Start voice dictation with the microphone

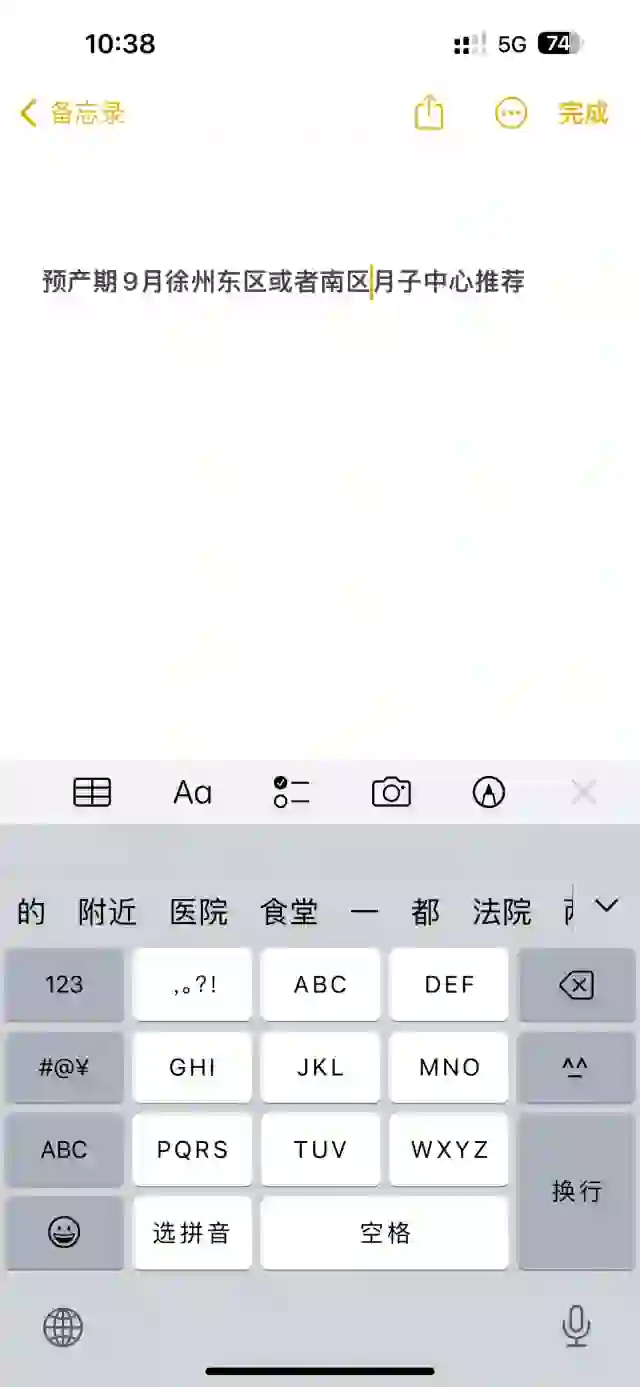click(575, 1327)
